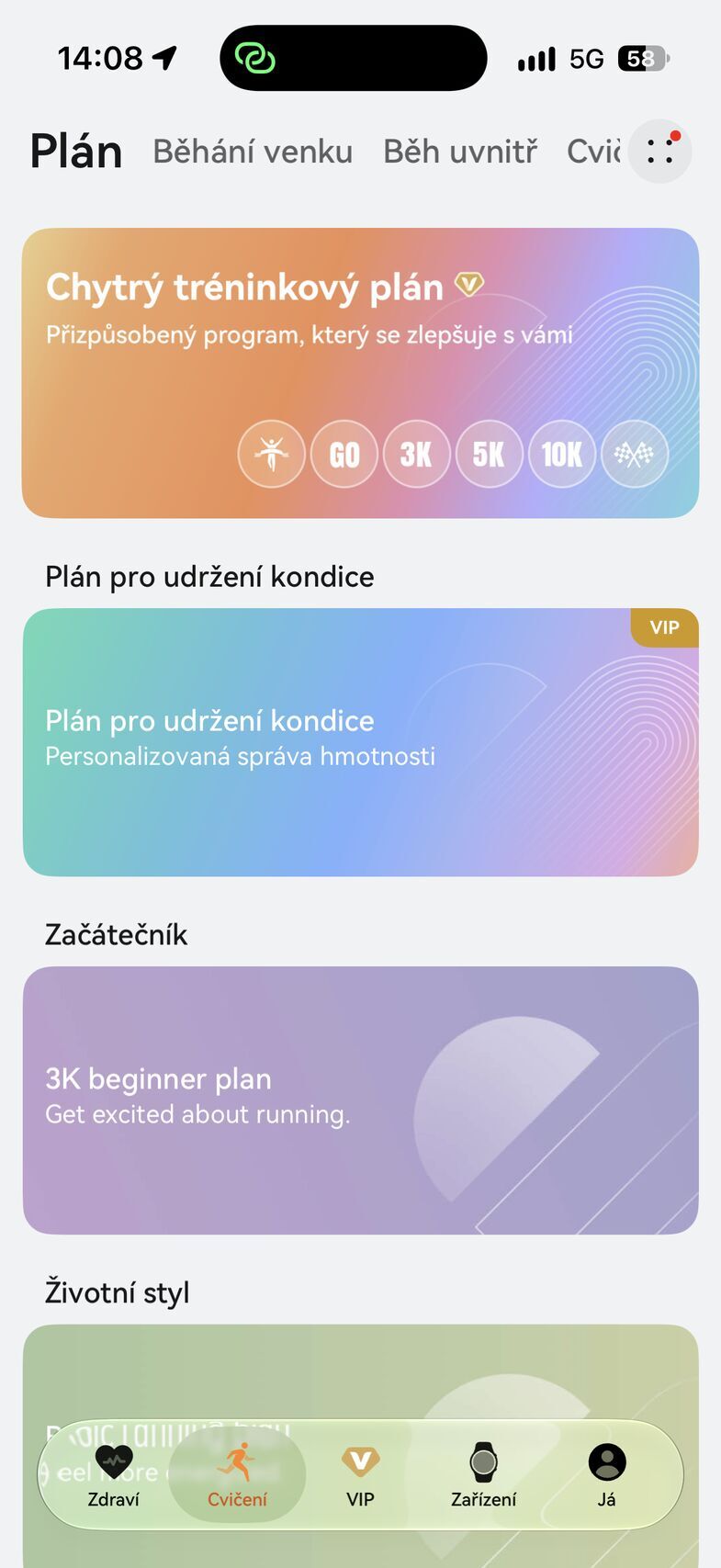Go to the Zdraví tab
Image resolution: width=721 pixels, height=1568 pixels.
point(114,1475)
